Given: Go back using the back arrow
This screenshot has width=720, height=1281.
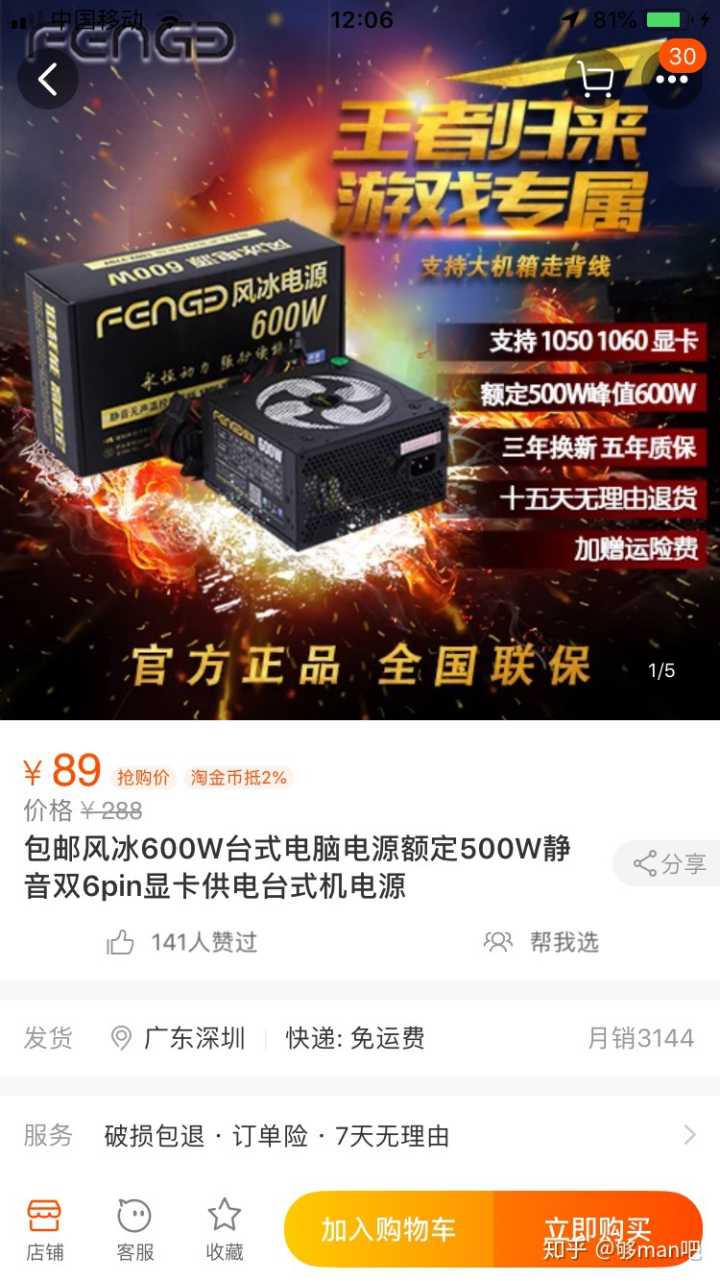Looking at the screenshot, I should [x=48, y=79].
